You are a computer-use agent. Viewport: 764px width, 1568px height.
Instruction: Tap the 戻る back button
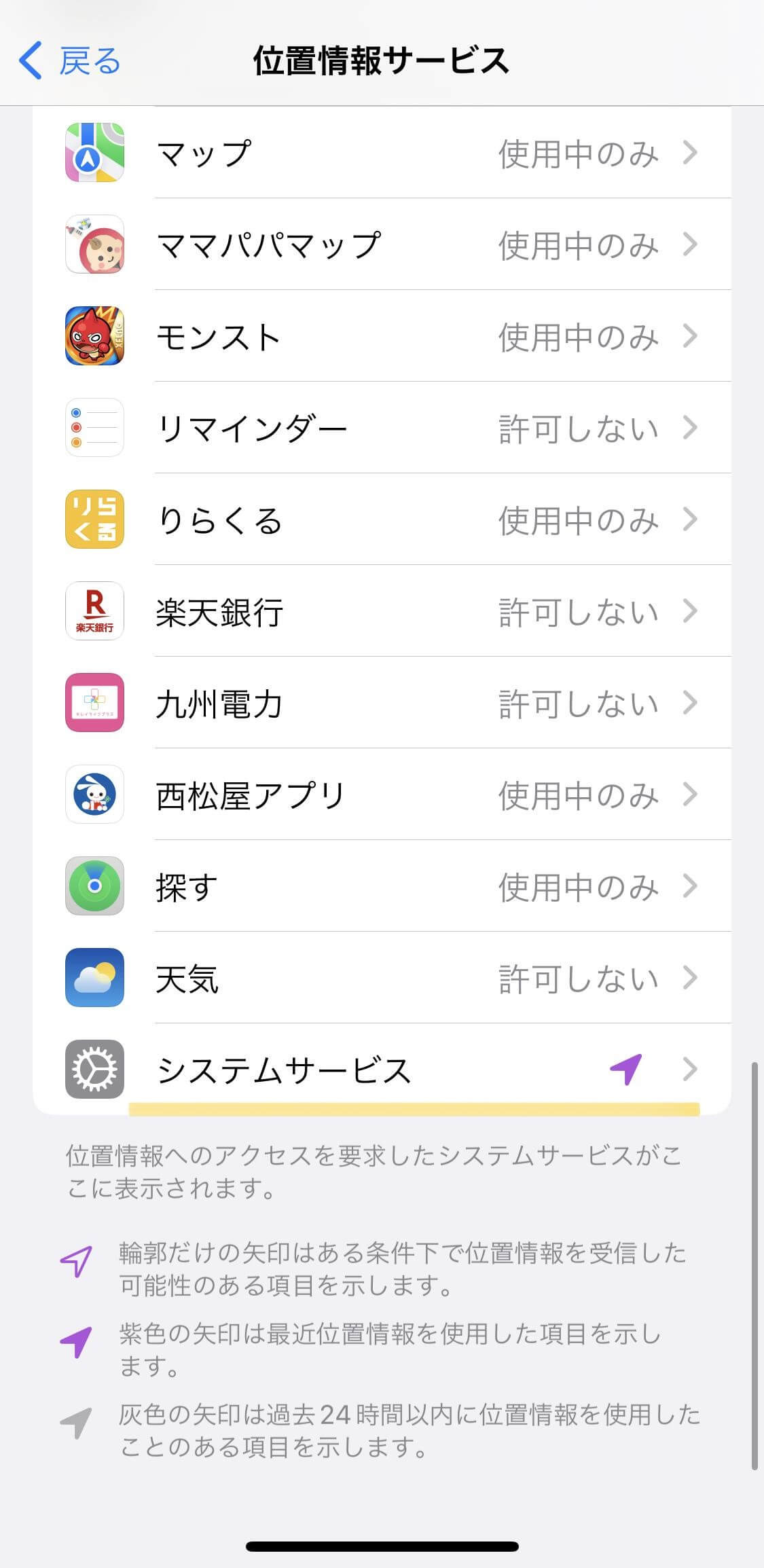[x=70, y=60]
